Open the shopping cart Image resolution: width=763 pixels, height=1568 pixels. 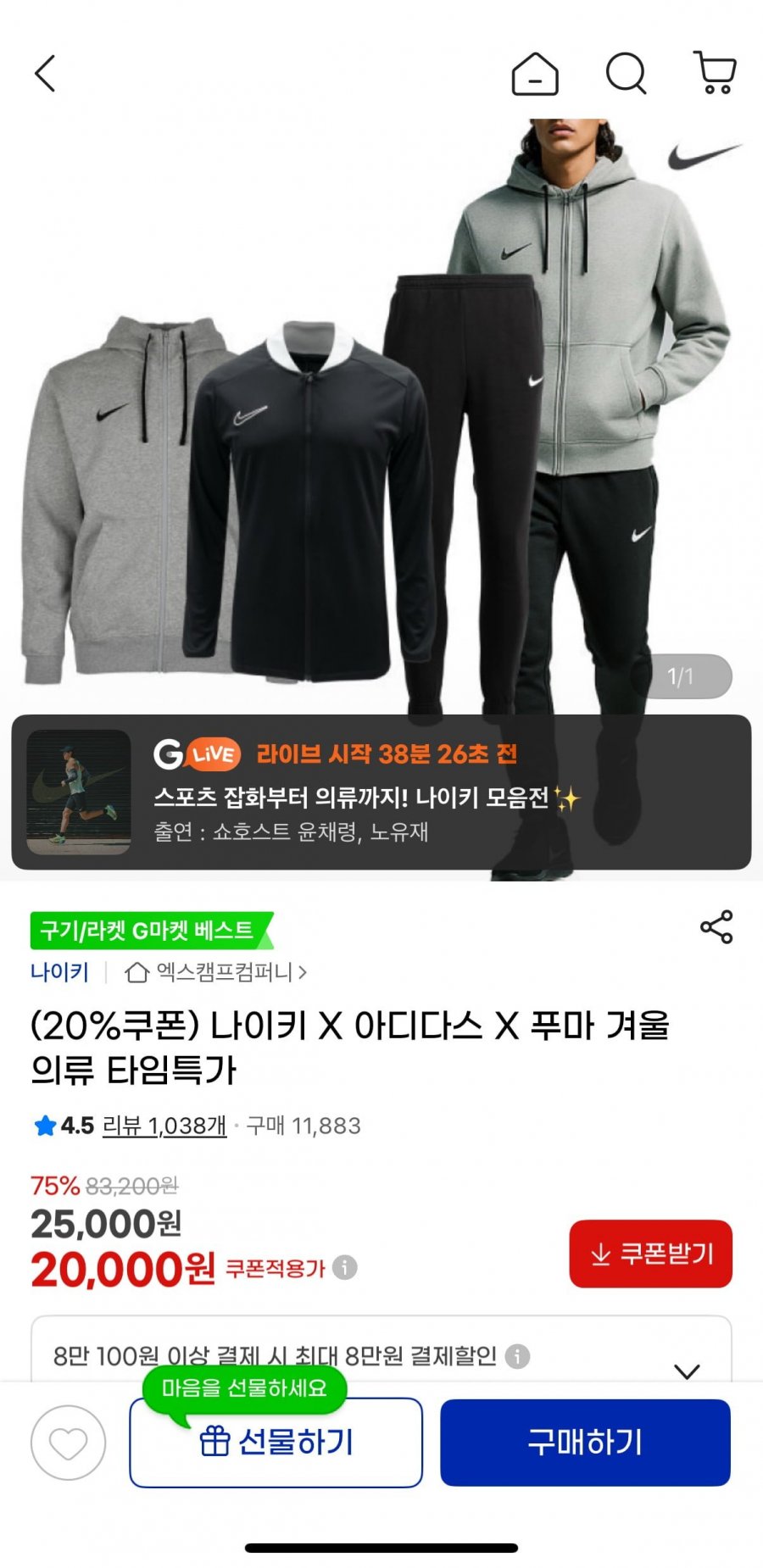(715, 74)
